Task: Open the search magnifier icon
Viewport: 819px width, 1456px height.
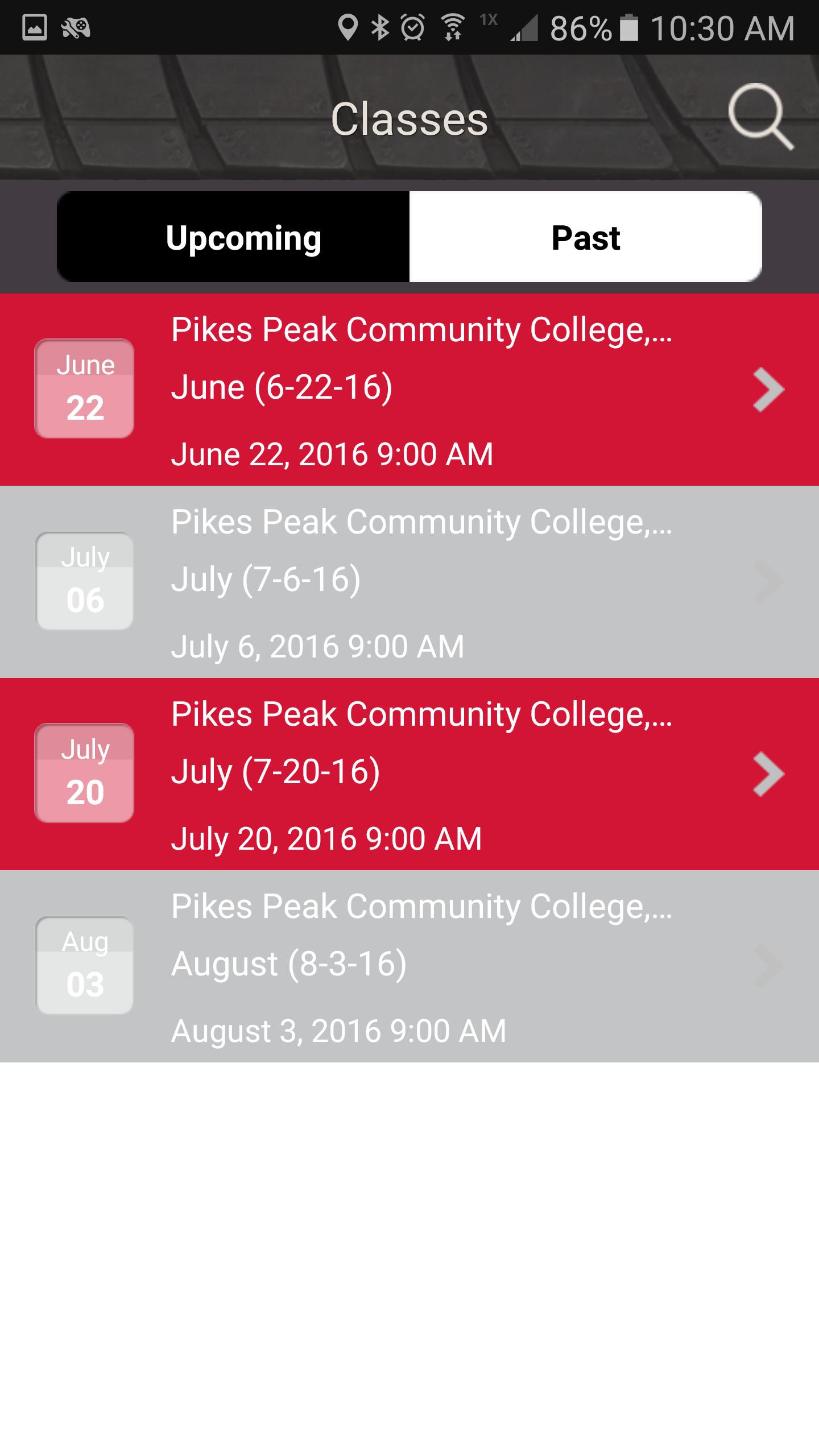Action: pyautogui.click(x=761, y=117)
